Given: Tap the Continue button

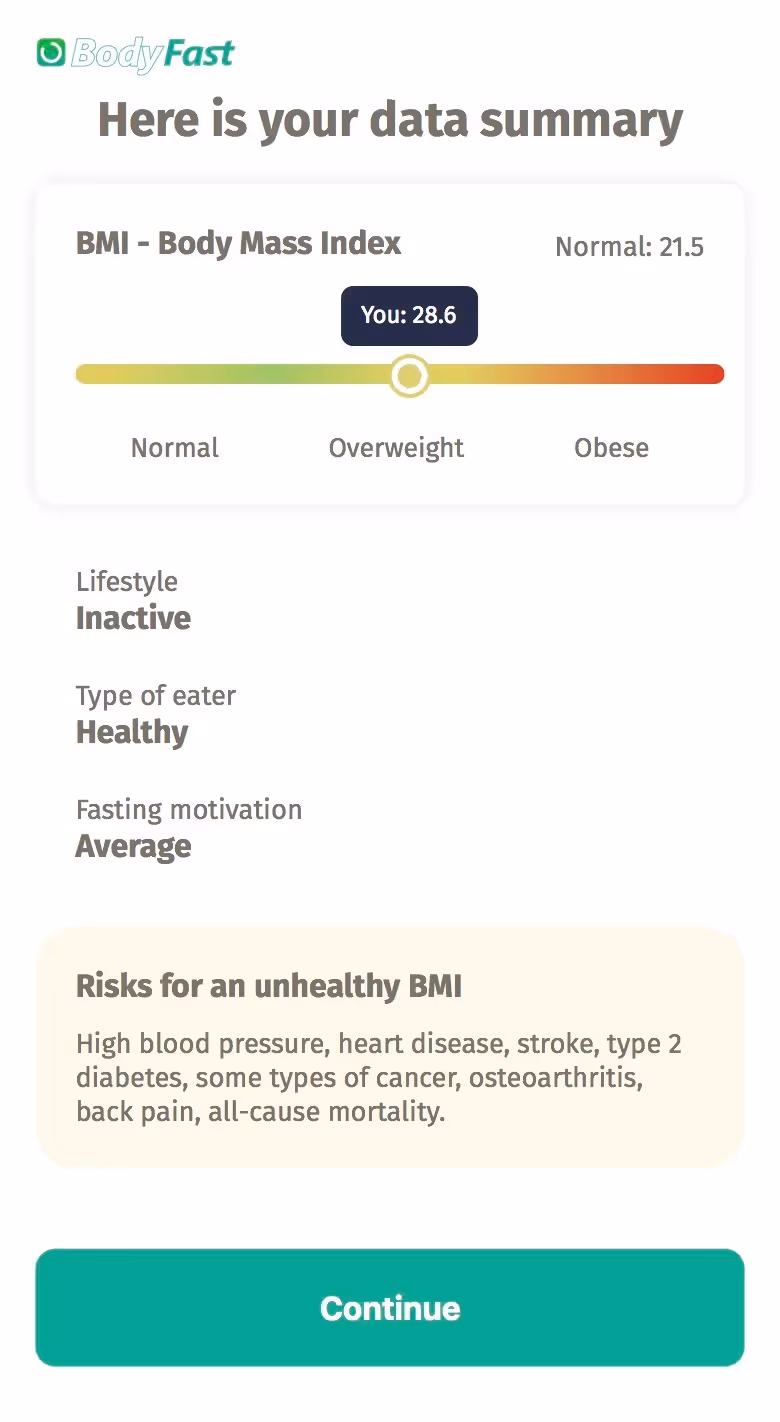Looking at the screenshot, I should pos(390,1307).
